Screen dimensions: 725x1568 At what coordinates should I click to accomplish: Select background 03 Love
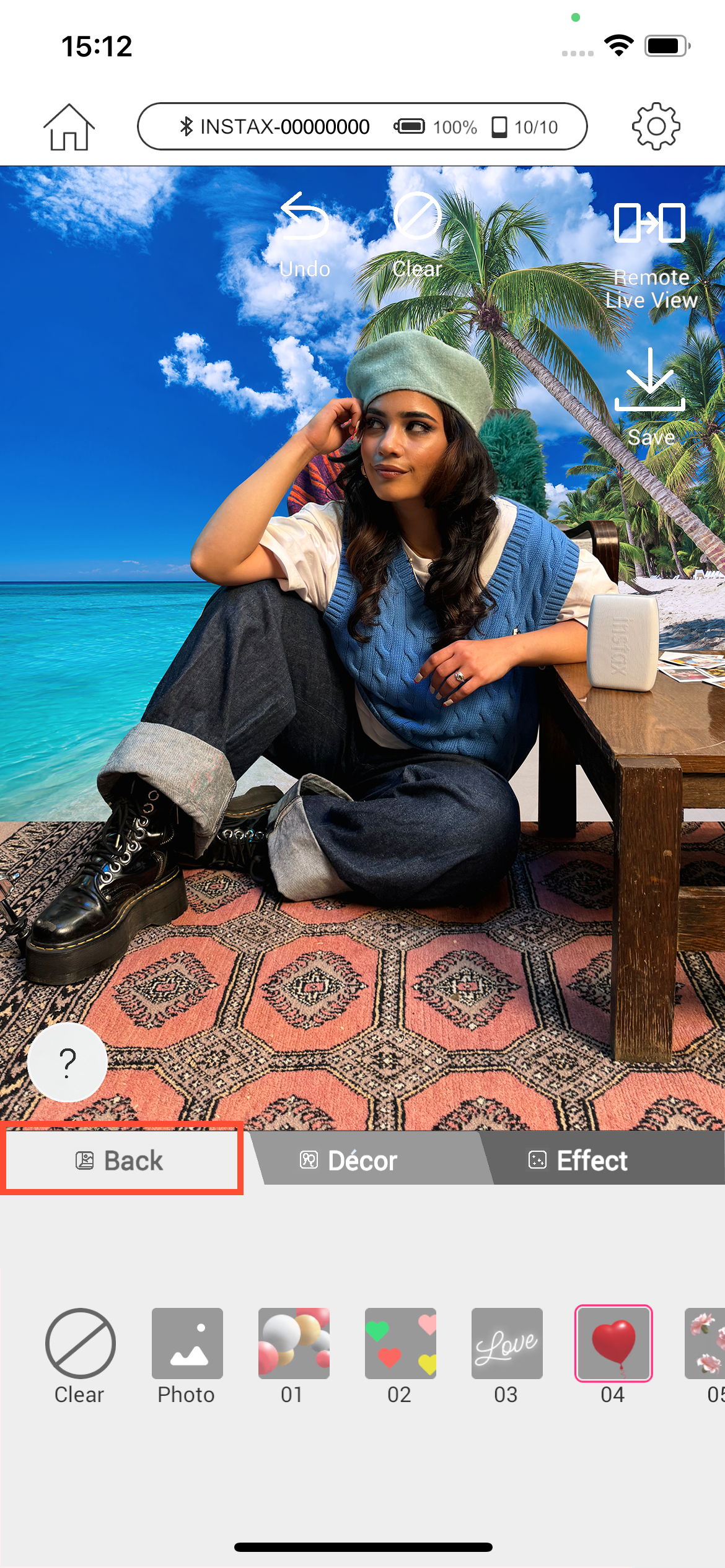pos(507,1356)
